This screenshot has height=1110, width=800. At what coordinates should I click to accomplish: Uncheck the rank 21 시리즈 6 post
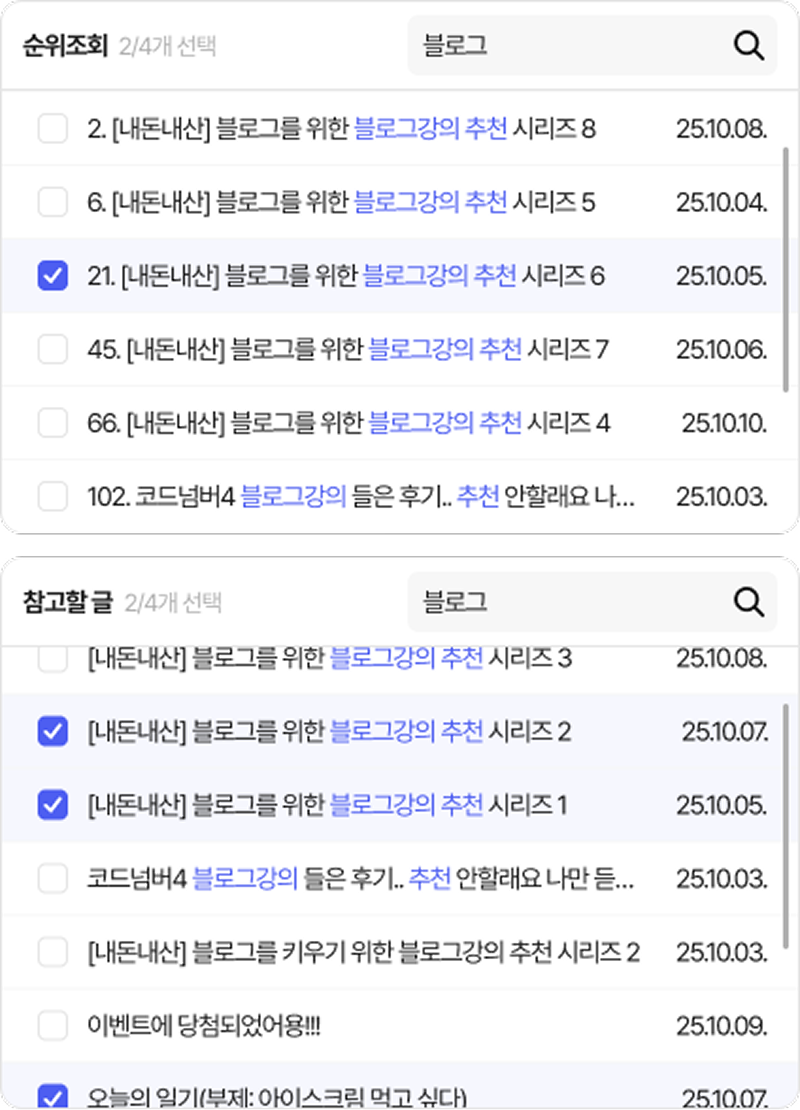(52, 276)
